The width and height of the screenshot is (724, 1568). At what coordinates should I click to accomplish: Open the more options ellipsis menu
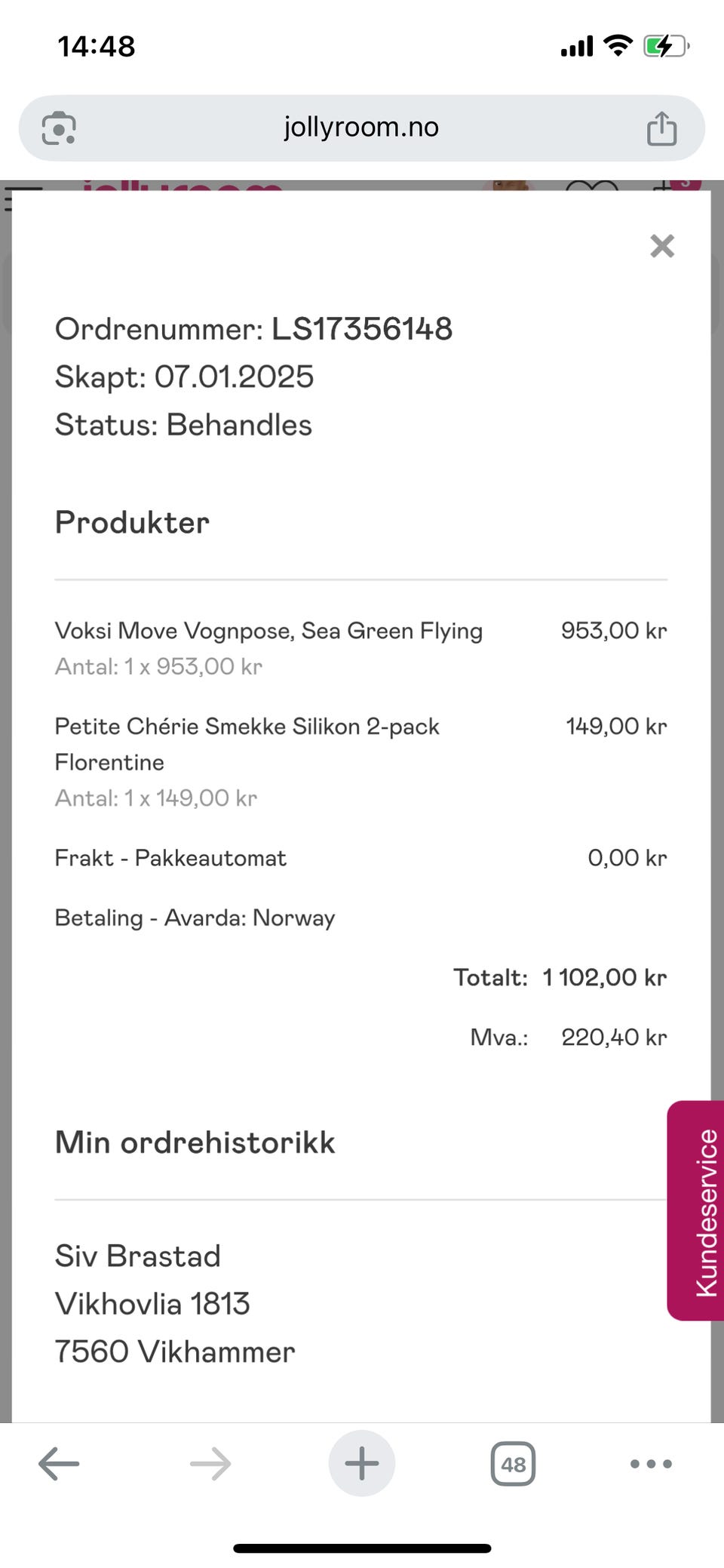(x=649, y=1464)
